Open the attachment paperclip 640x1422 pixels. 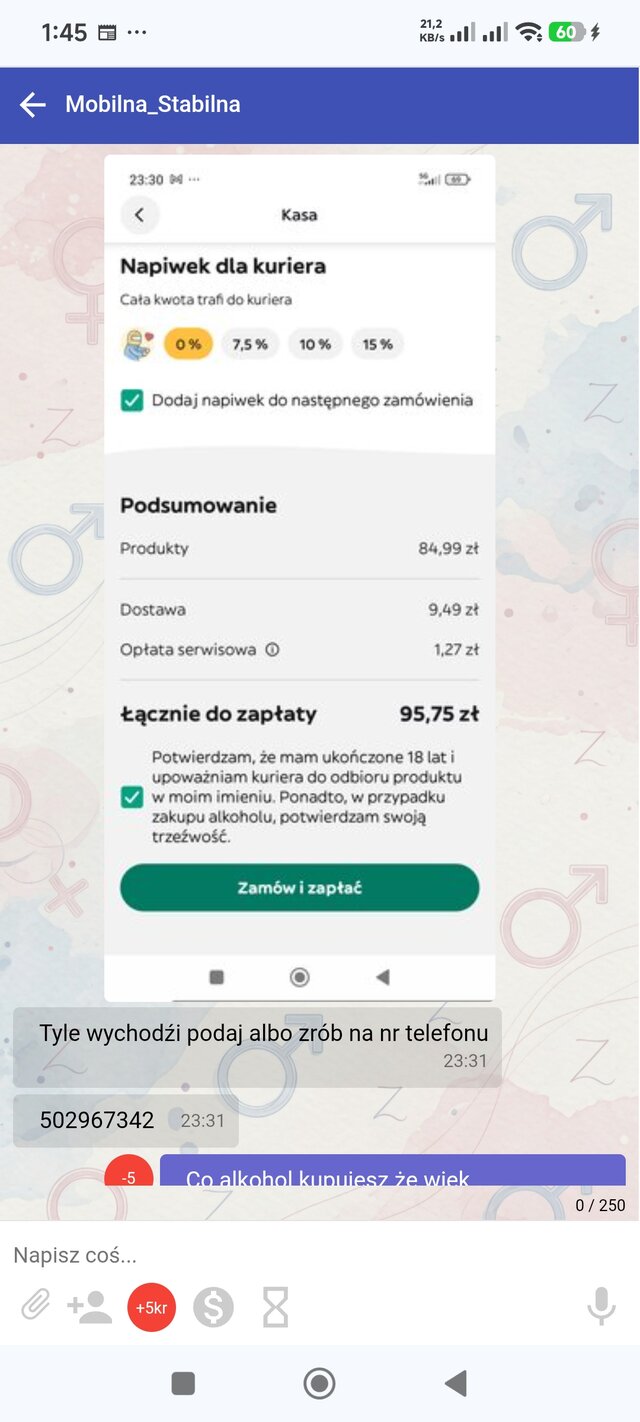[x=36, y=1306]
